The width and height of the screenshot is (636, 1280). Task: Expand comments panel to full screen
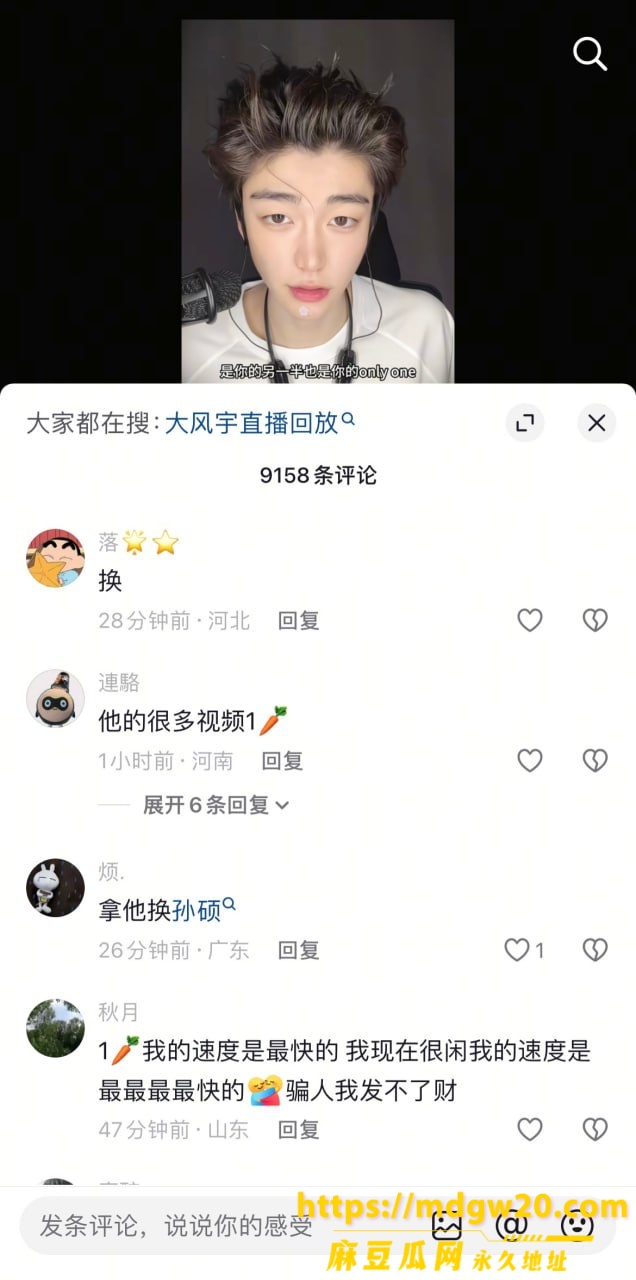524,423
